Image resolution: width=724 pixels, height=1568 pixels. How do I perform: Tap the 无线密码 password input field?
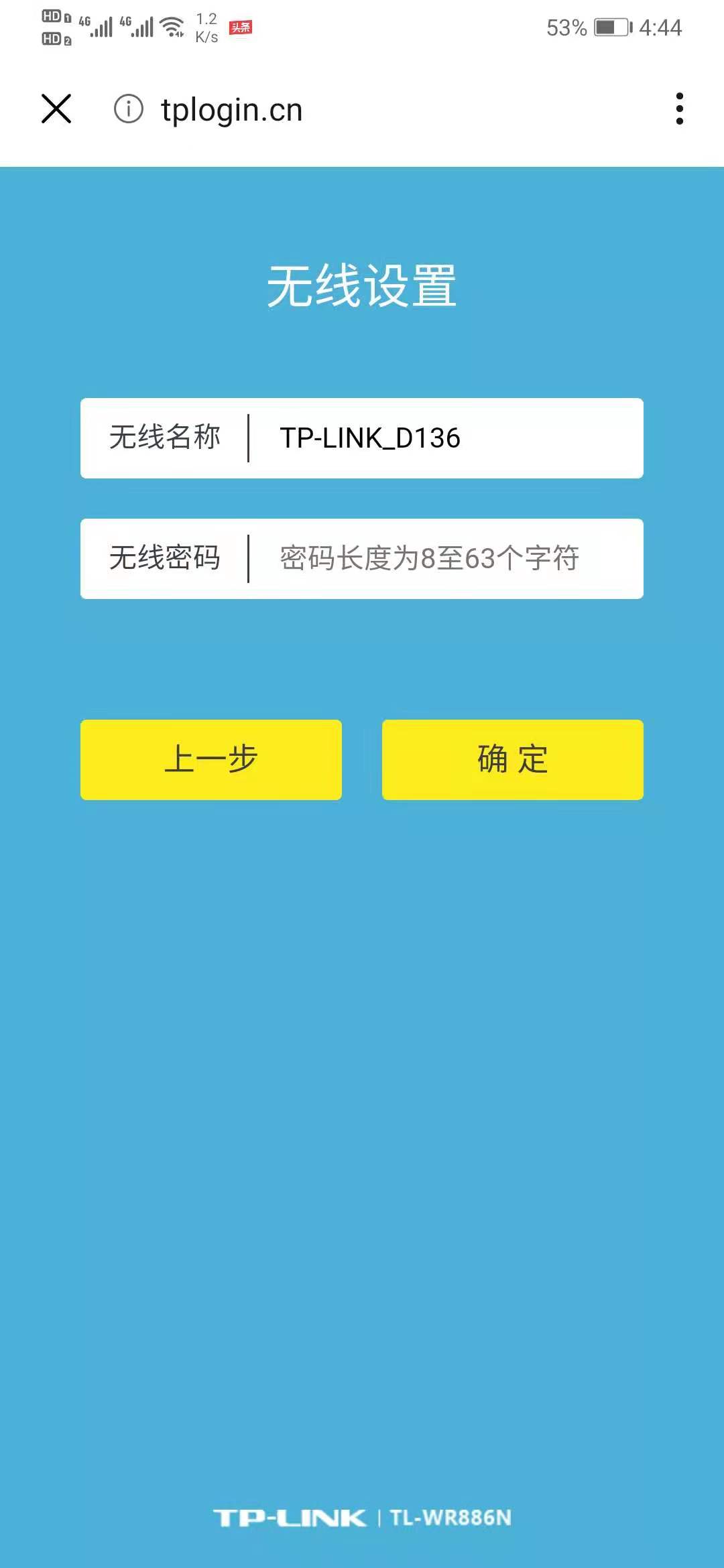[429, 558]
